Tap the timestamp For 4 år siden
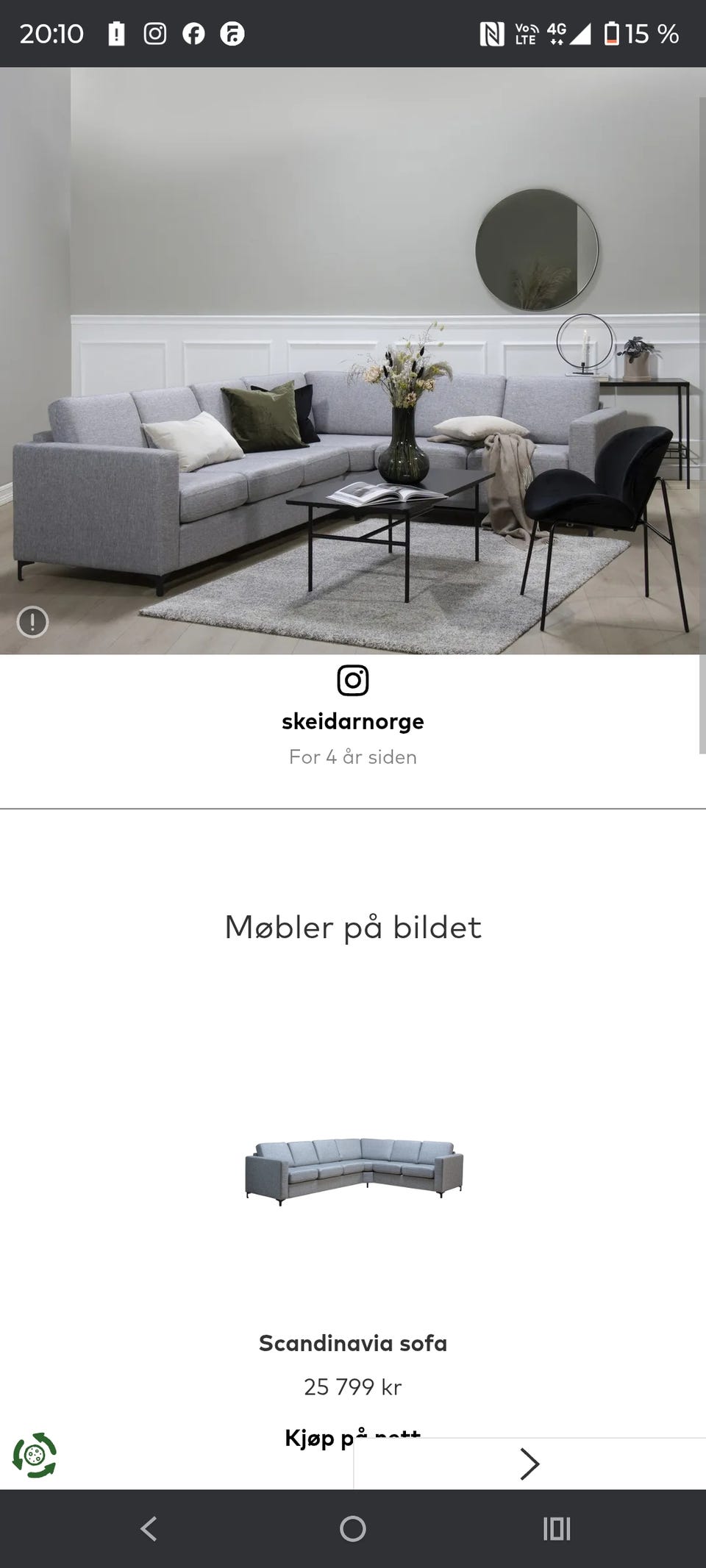Screen dimensions: 706x1568 pos(352,756)
